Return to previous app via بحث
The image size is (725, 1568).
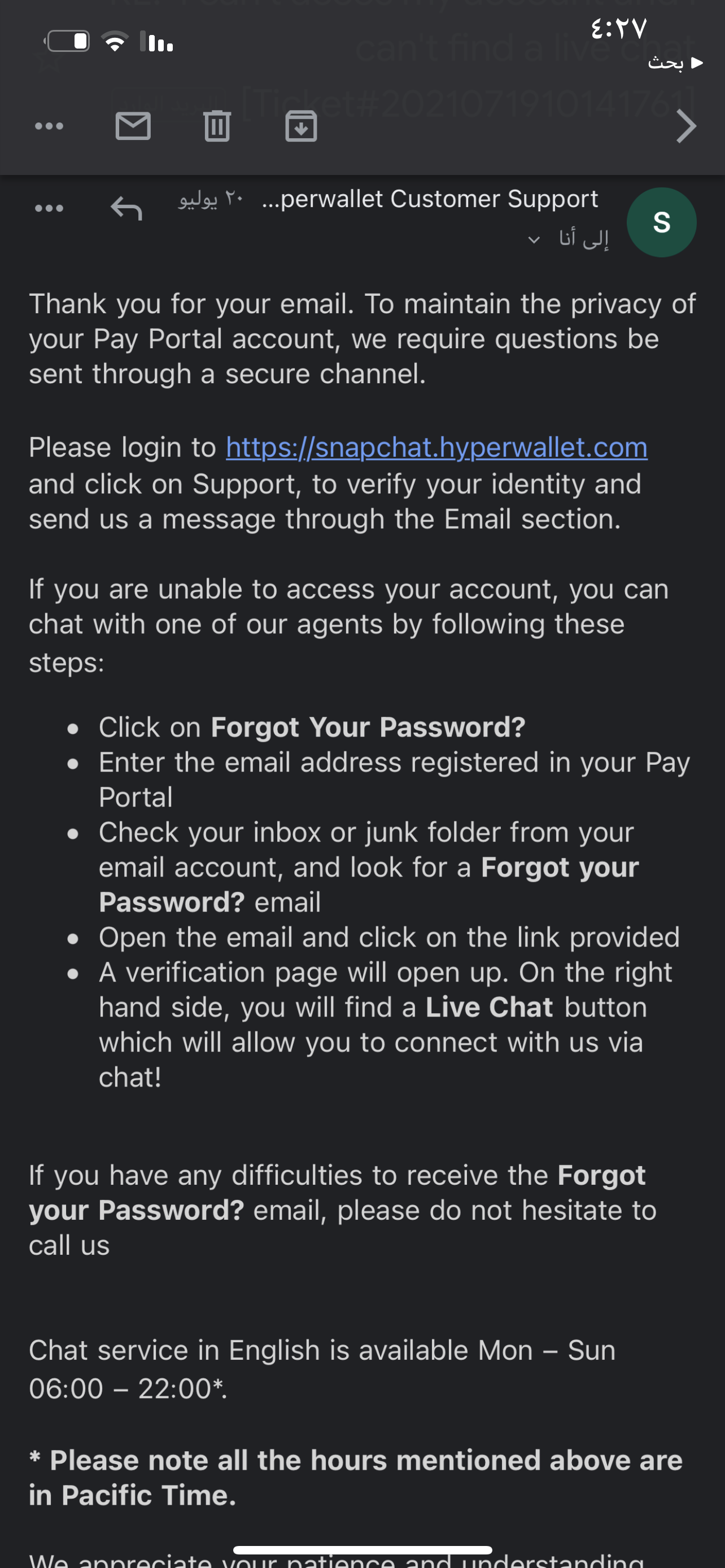point(675,62)
